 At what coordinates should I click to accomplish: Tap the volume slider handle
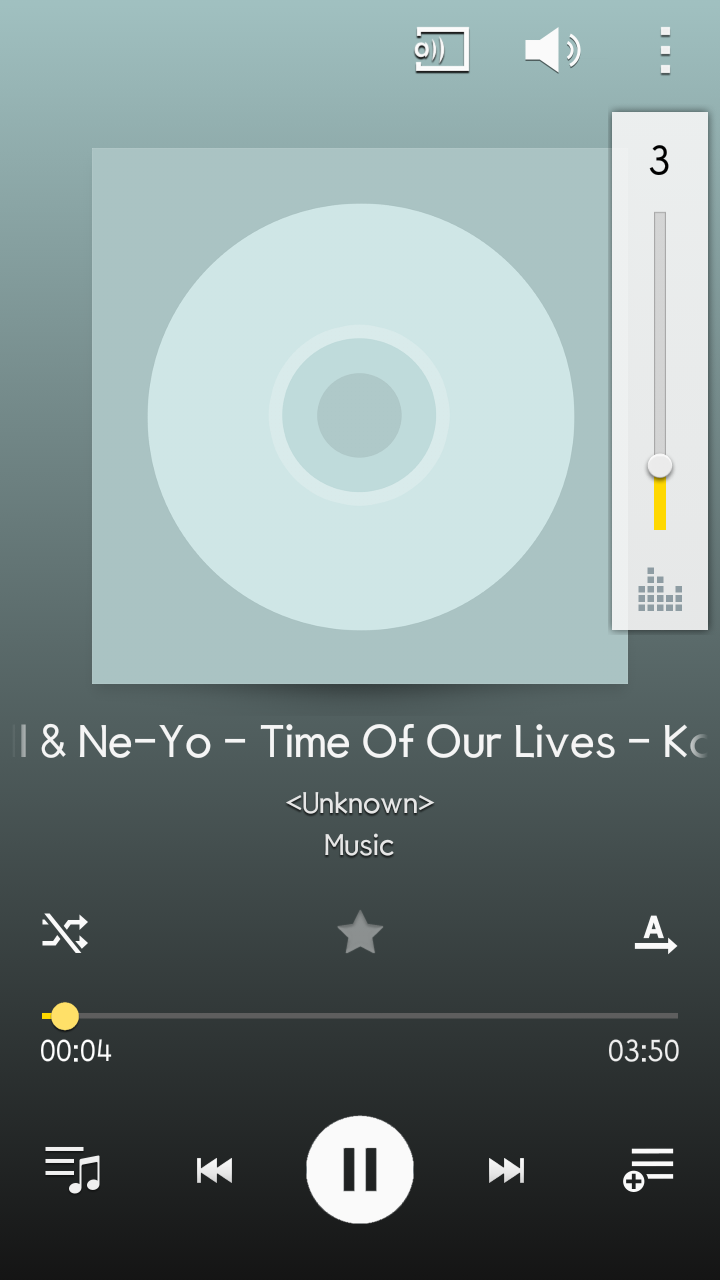[x=659, y=466]
